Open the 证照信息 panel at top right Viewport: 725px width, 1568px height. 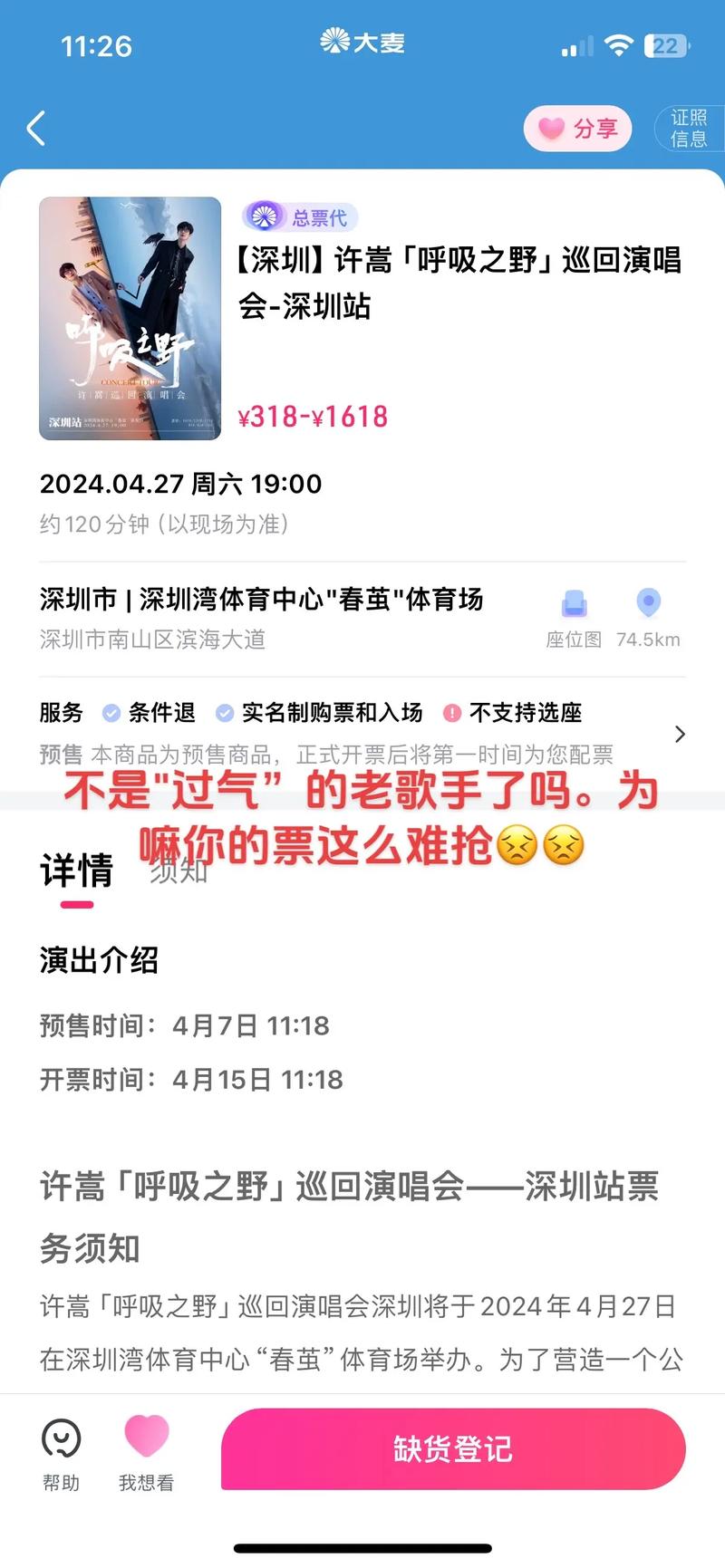[x=690, y=129]
